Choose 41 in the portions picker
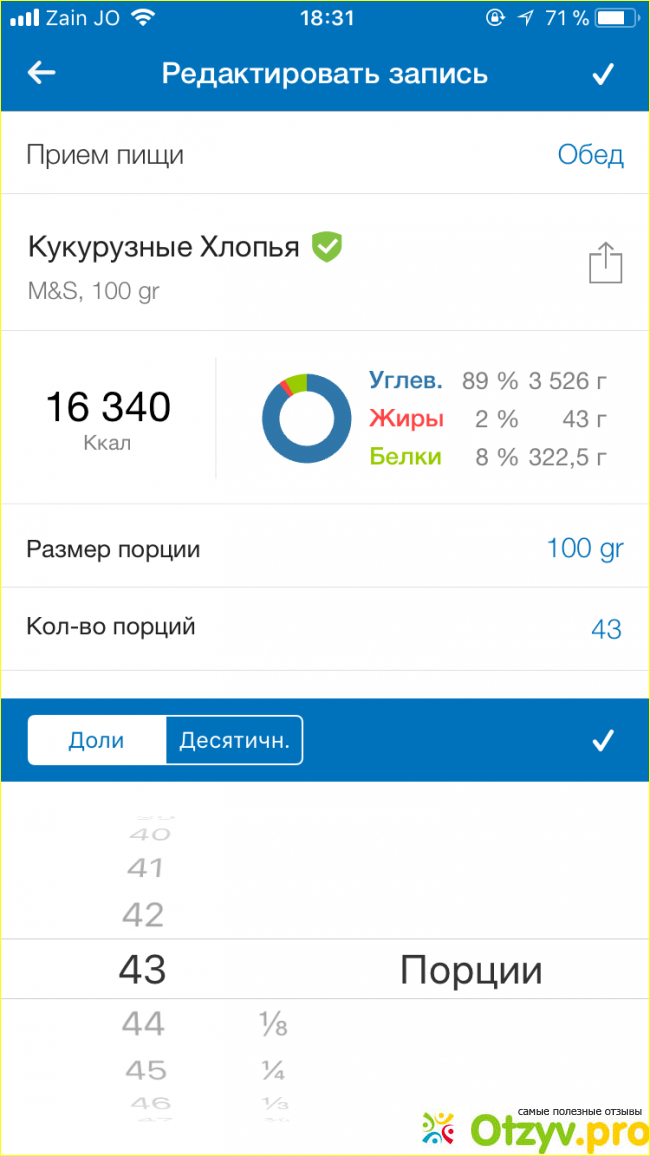 pyautogui.click(x=144, y=868)
